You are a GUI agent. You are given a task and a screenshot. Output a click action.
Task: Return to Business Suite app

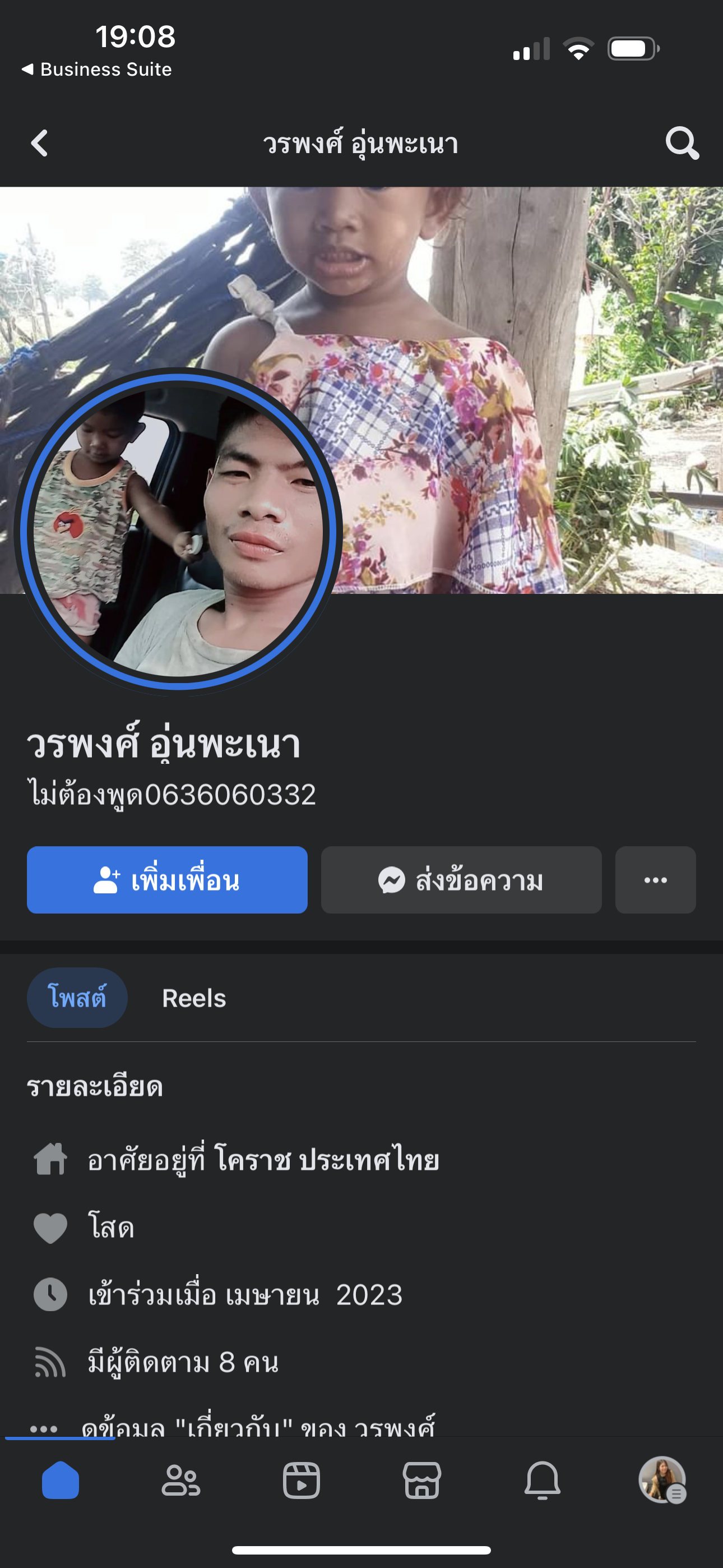click(x=98, y=70)
